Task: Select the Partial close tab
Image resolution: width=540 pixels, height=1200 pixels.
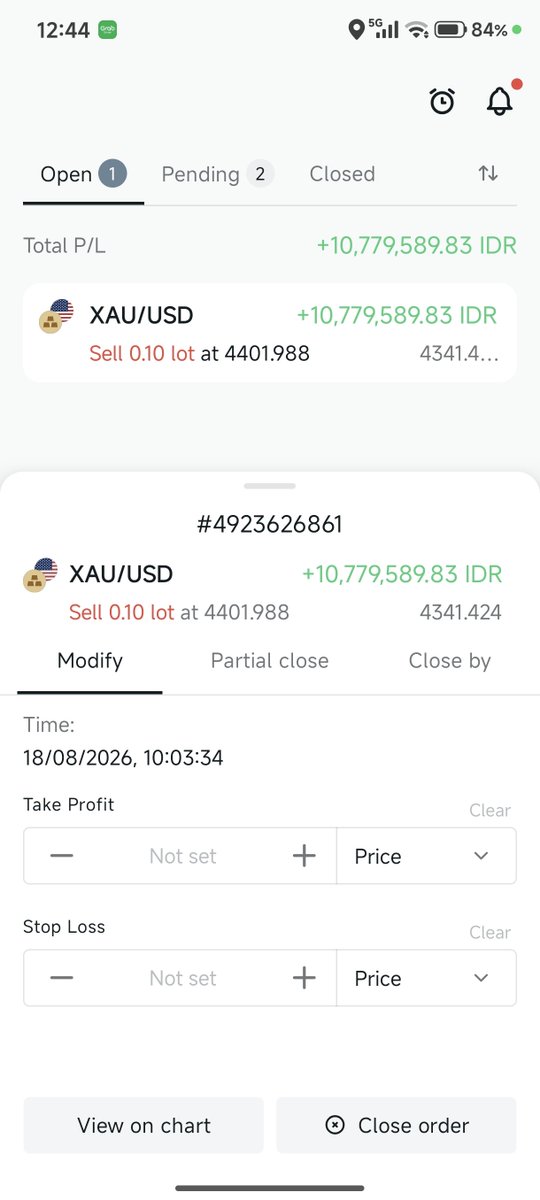Action: 270,661
